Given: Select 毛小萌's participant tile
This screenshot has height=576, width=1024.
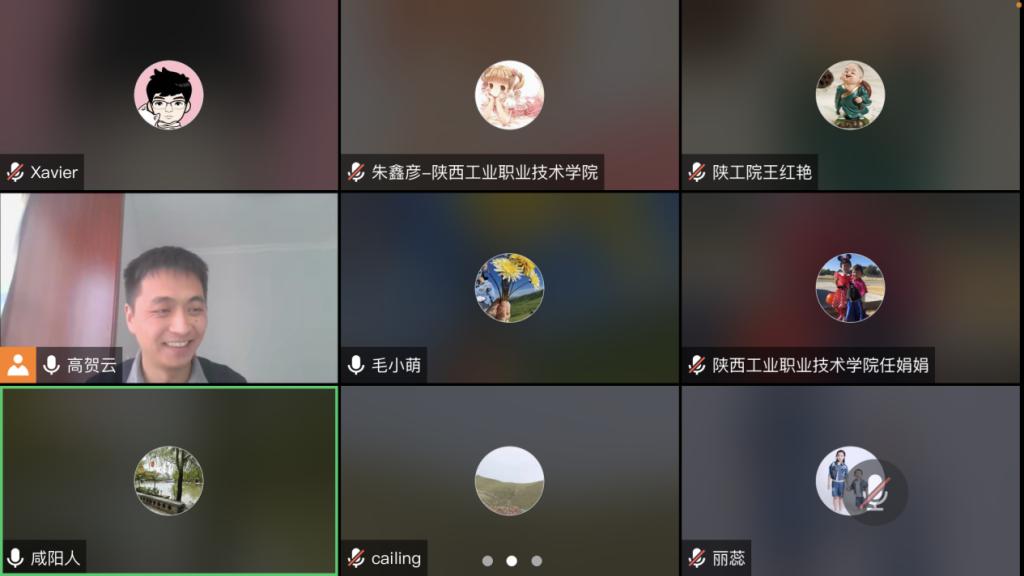Looking at the screenshot, I should tap(509, 288).
